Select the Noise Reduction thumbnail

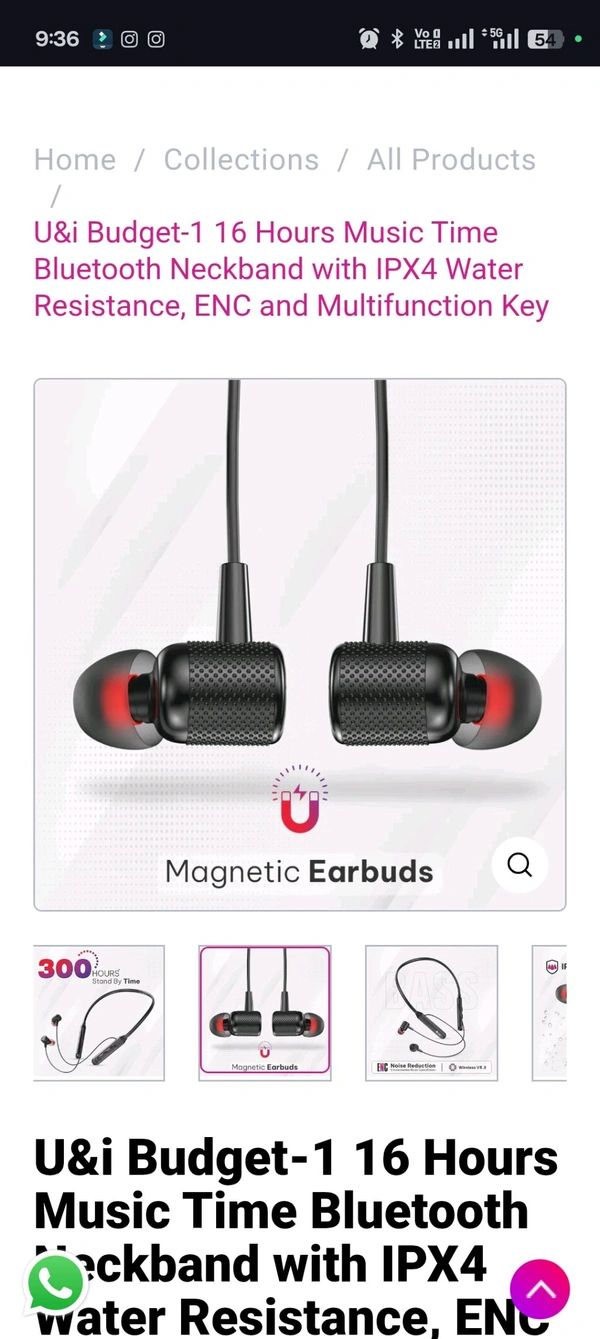click(431, 1012)
